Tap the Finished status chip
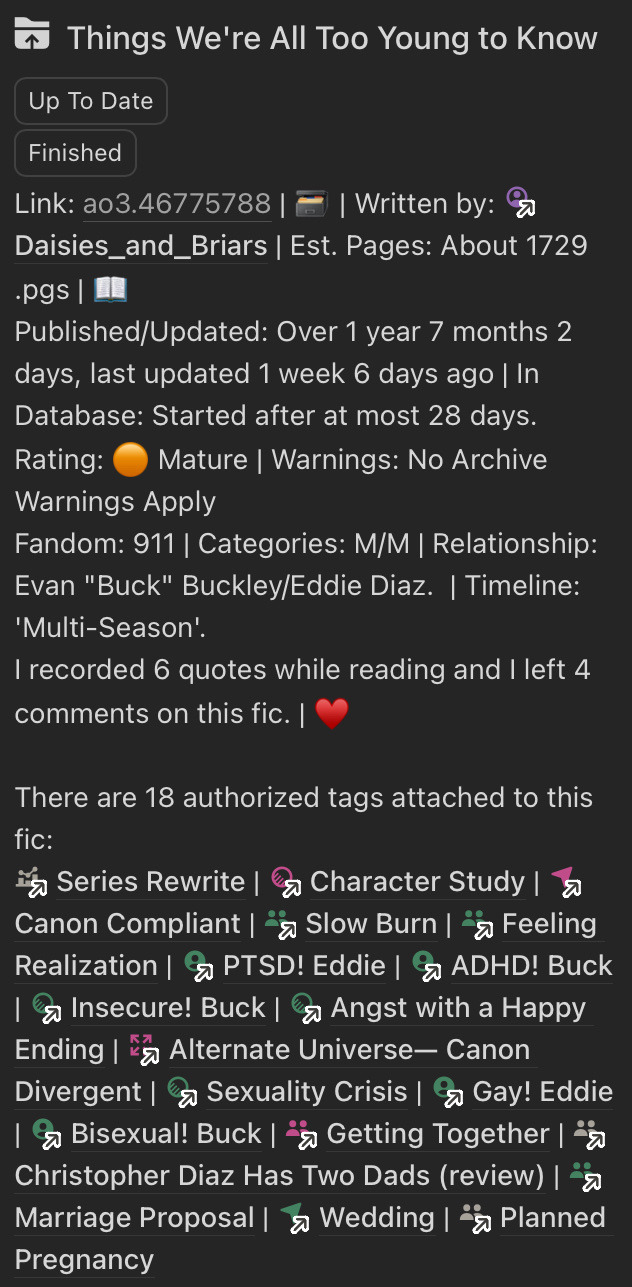 (x=75, y=153)
